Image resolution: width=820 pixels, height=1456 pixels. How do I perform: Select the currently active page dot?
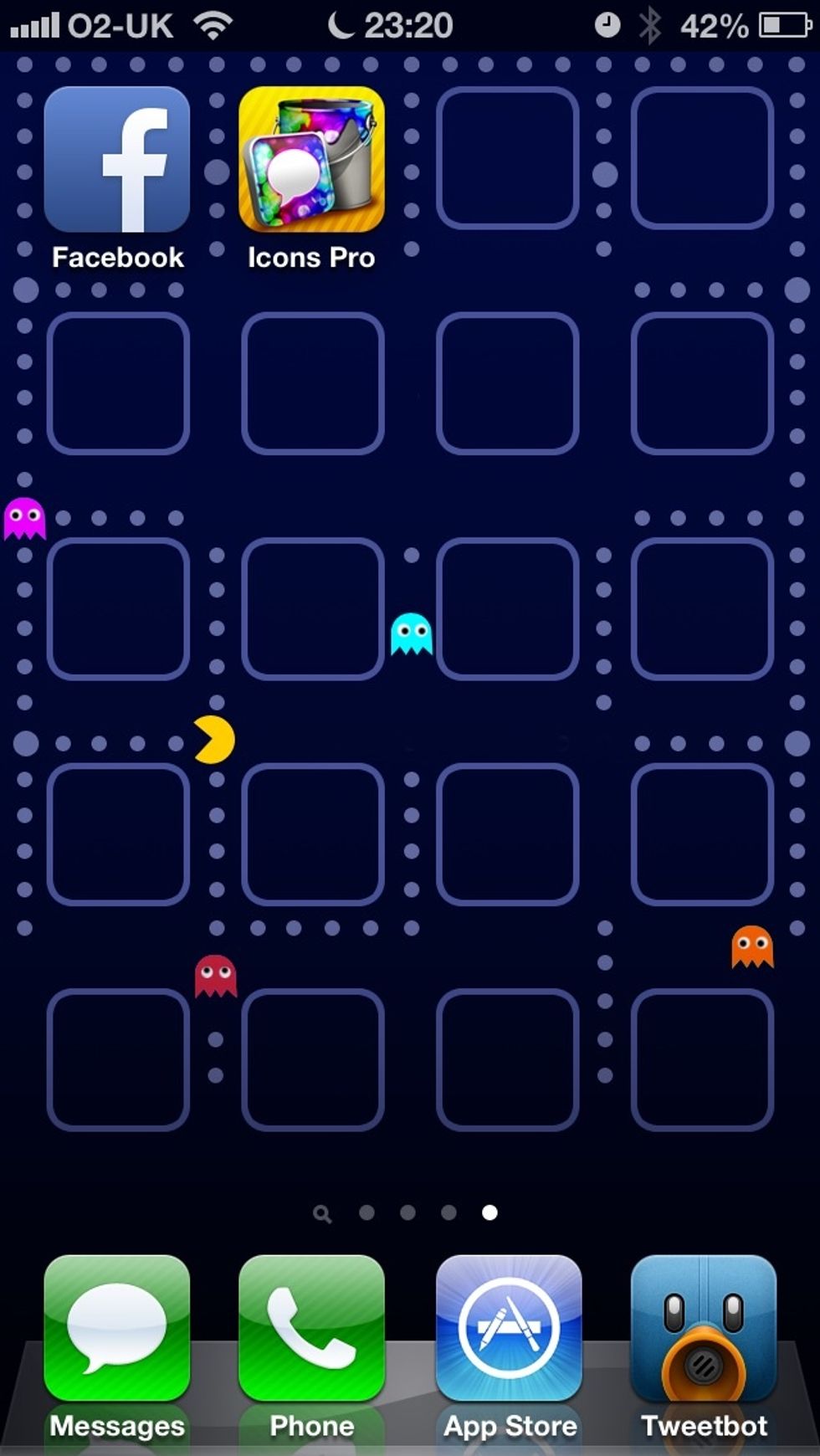489,1213
